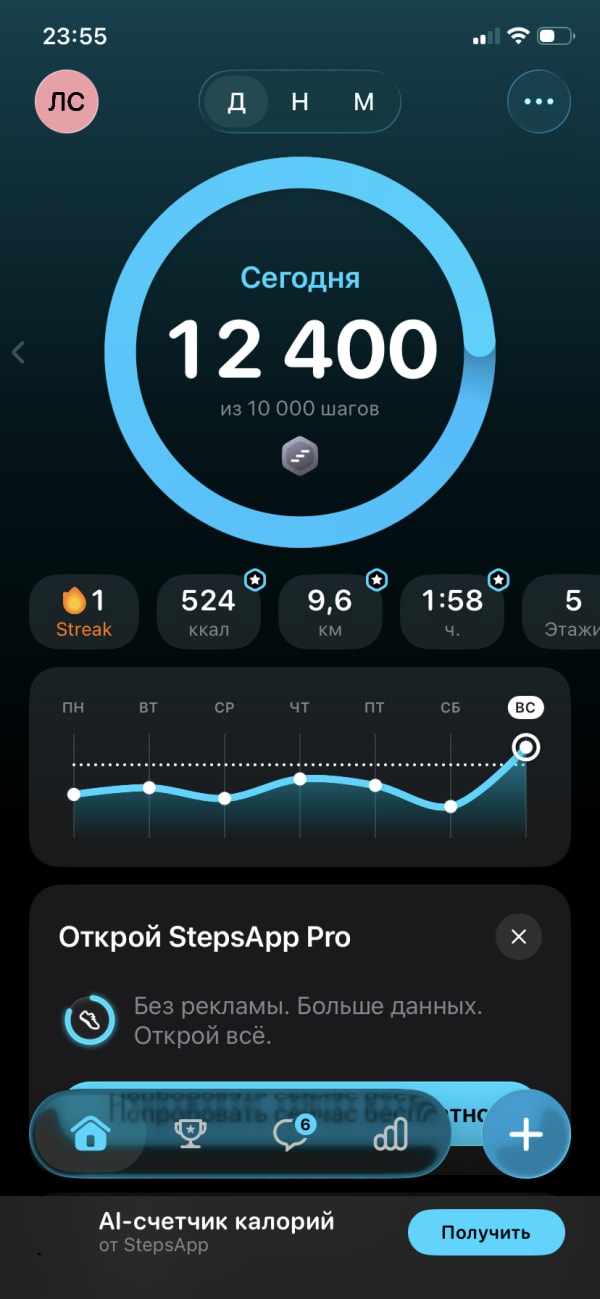This screenshot has height=1299, width=600.
Task: Open the 9,6 км distance card
Action: (330, 612)
